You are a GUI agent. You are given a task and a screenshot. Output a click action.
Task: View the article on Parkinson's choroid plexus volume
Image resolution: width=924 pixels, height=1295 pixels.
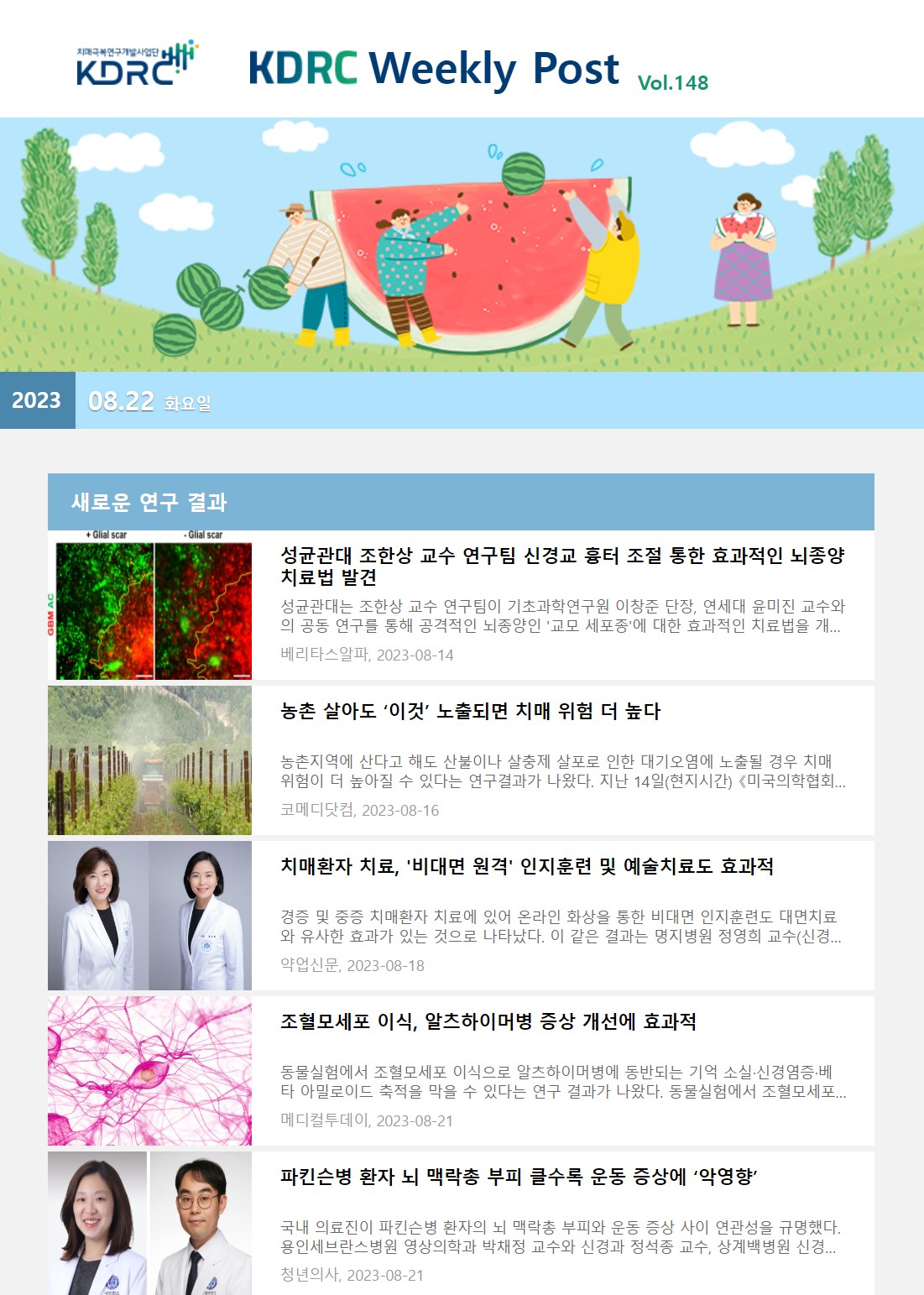click(518, 1177)
